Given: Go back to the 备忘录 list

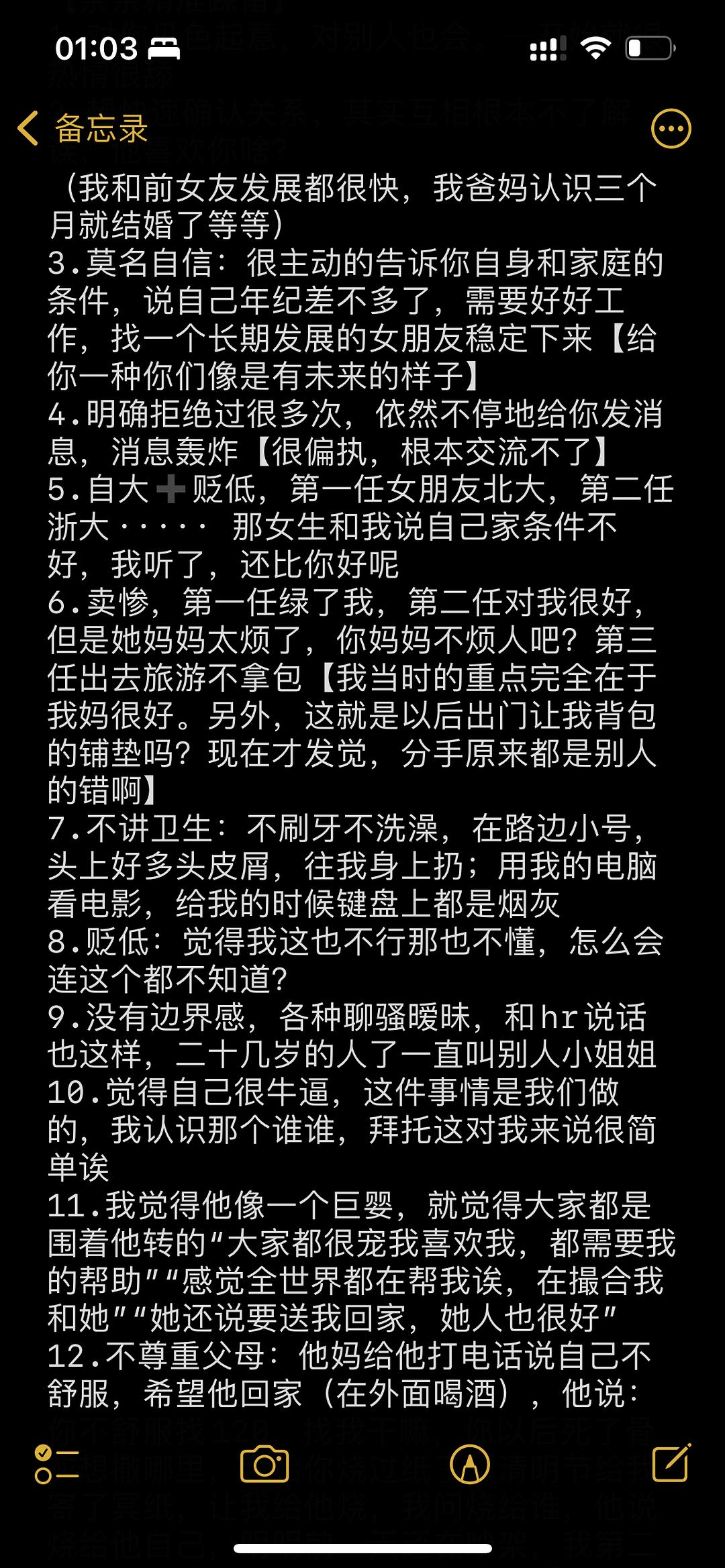Looking at the screenshot, I should click(83, 128).
